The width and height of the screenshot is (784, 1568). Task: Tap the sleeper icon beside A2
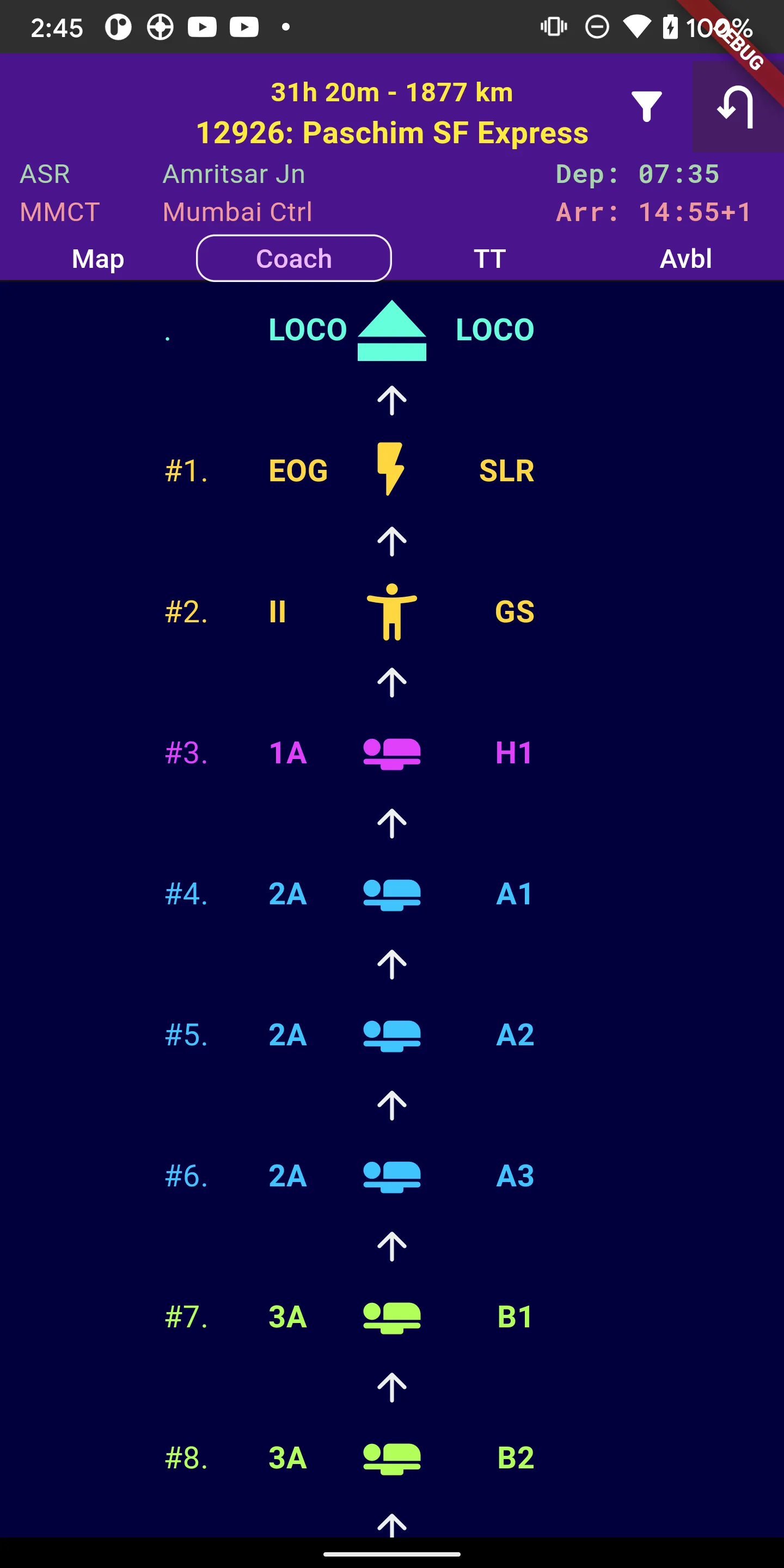tap(392, 1035)
